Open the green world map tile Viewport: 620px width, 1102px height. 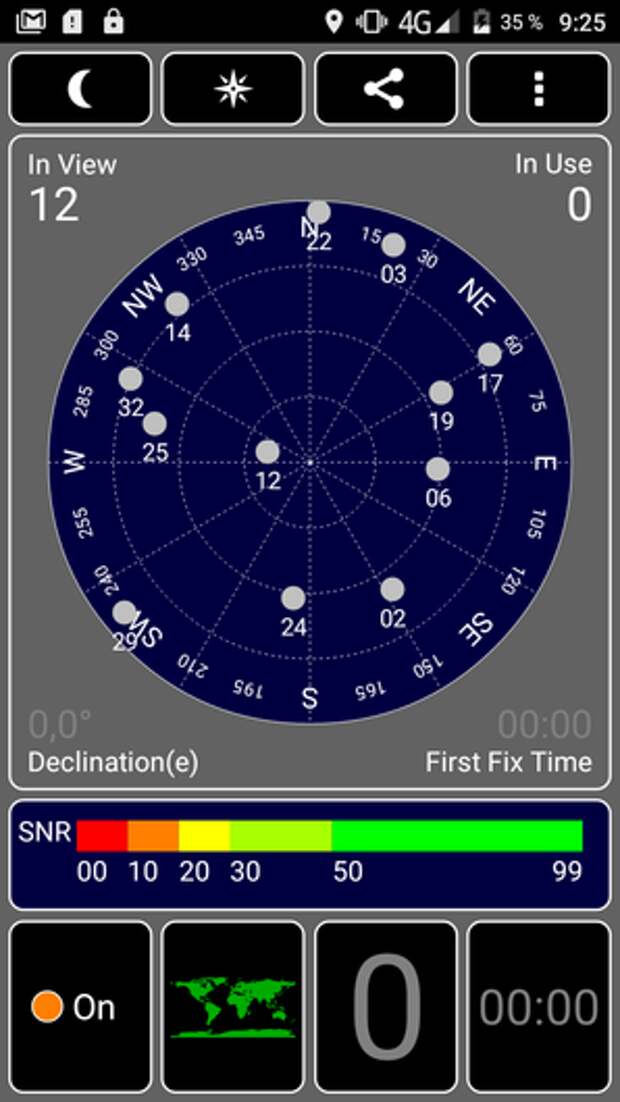click(233, 1006)
